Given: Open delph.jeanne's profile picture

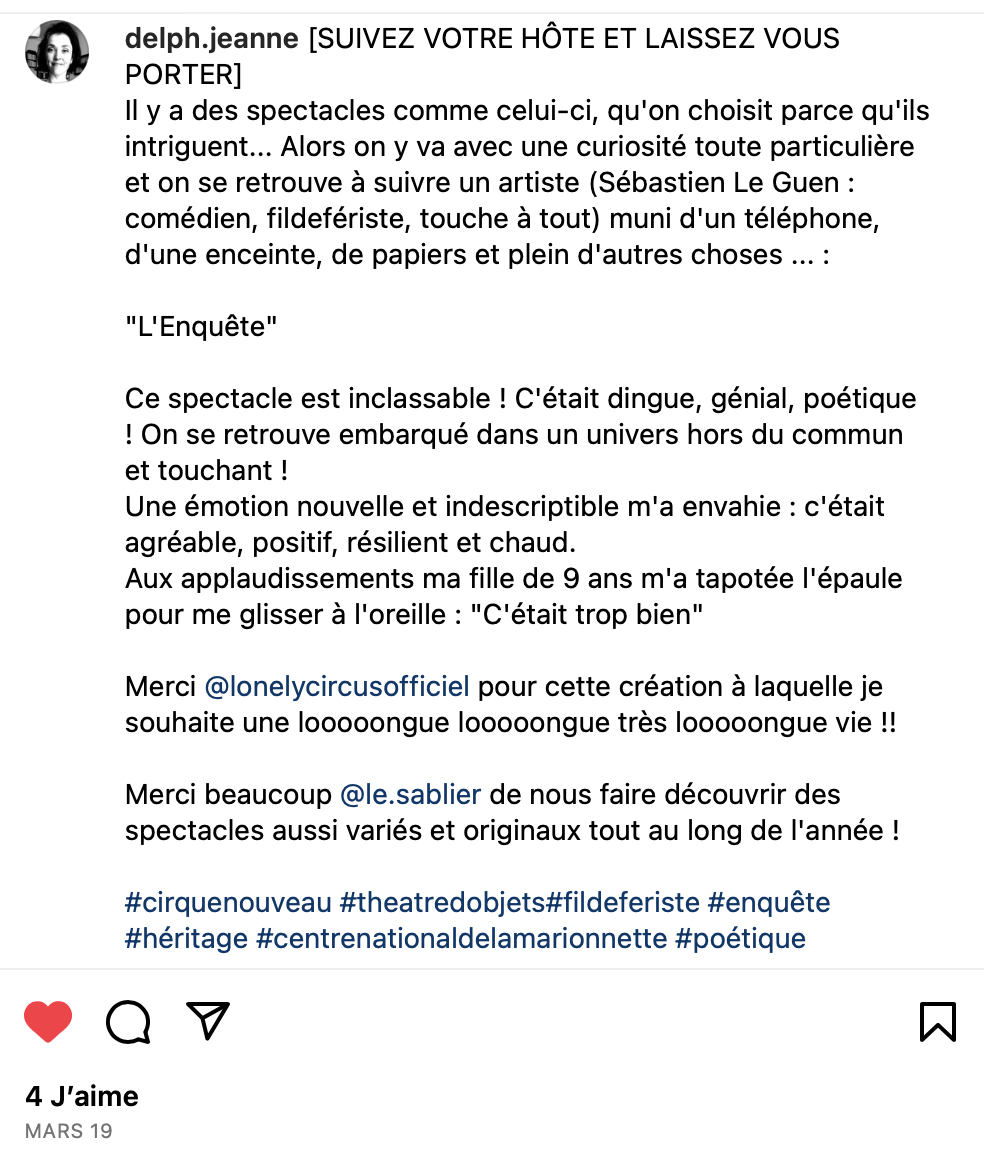Looking at the screenshot, I should click(x=57, y=52).
